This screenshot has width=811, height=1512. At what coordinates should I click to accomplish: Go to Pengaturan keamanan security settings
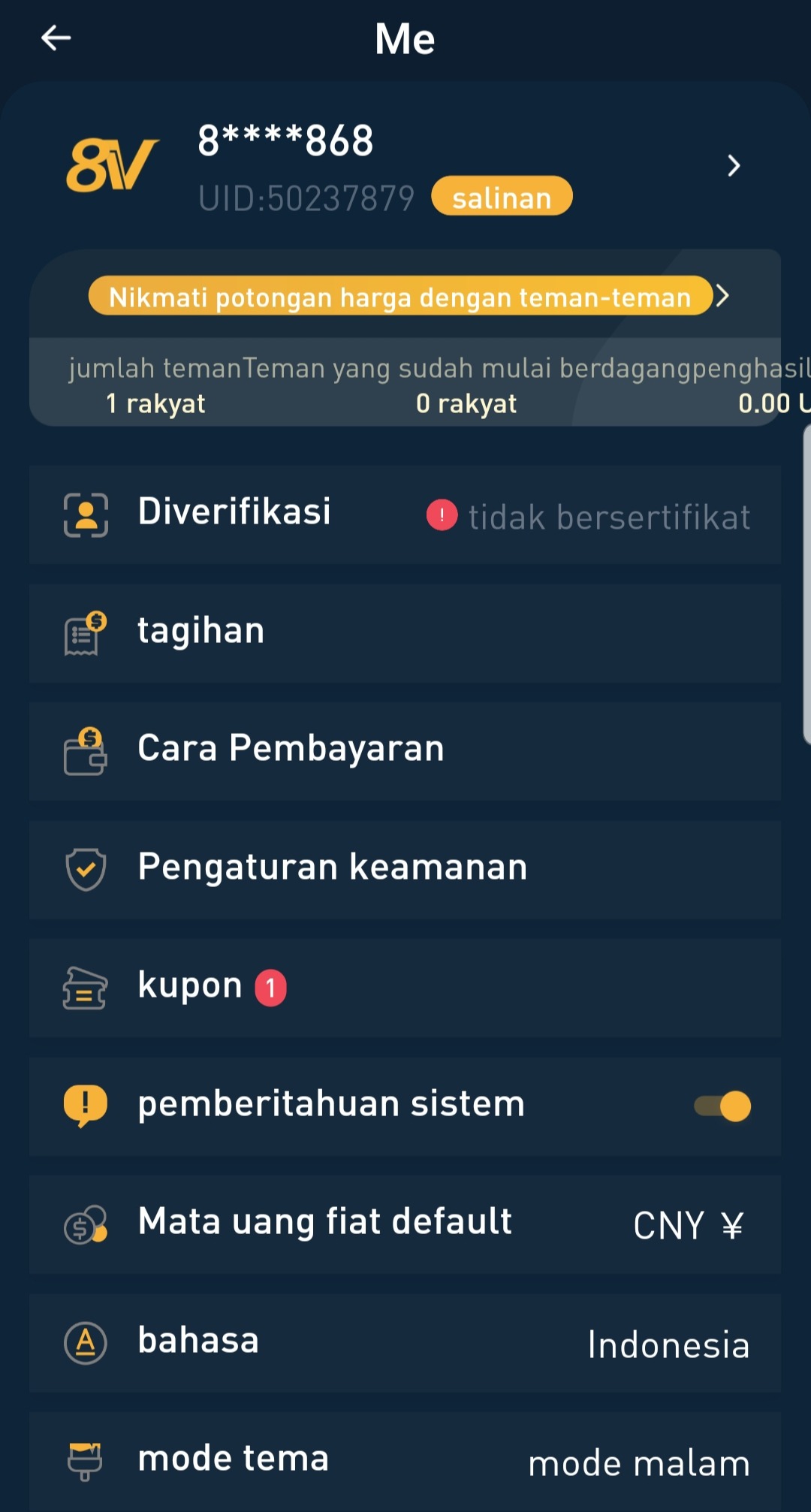click(x=405, y=869)
